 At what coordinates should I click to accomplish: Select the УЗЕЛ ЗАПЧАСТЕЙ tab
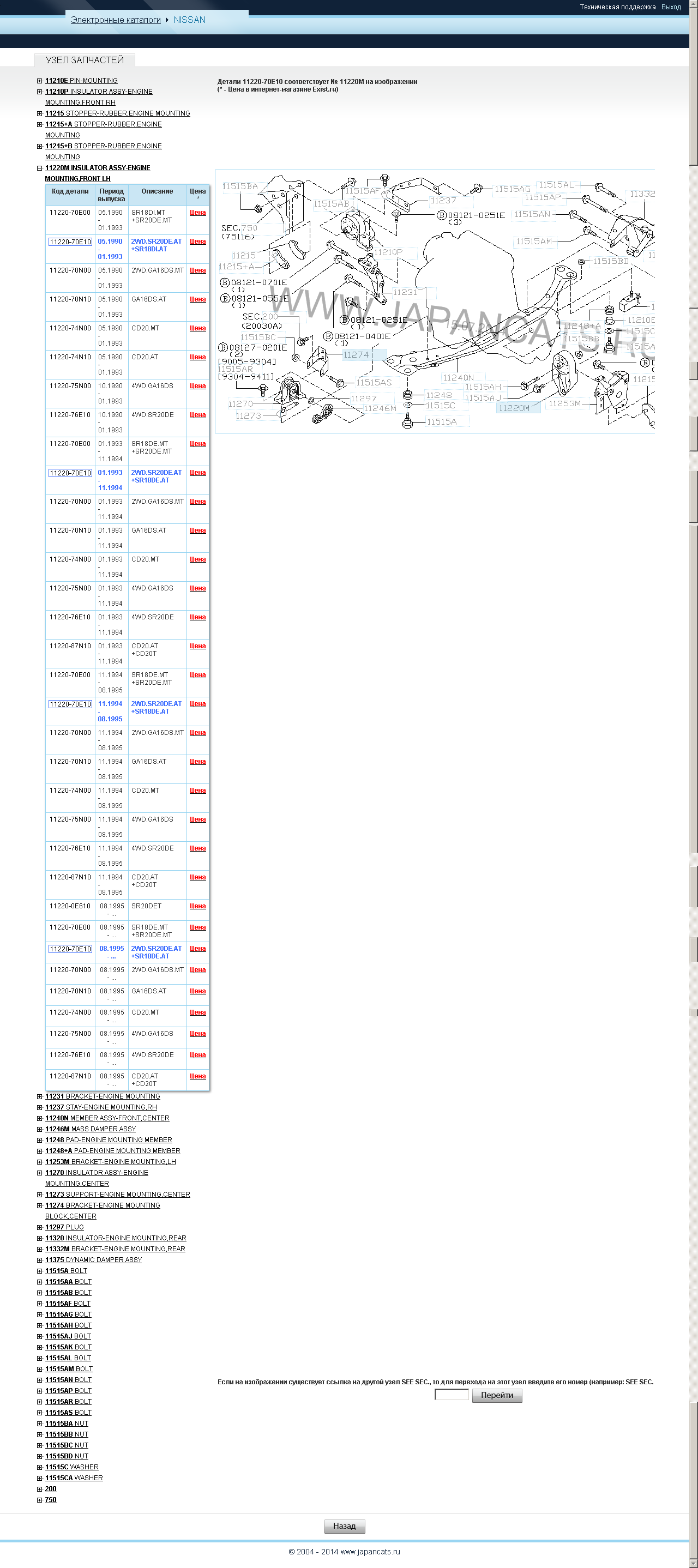click(x=85, y=59)
